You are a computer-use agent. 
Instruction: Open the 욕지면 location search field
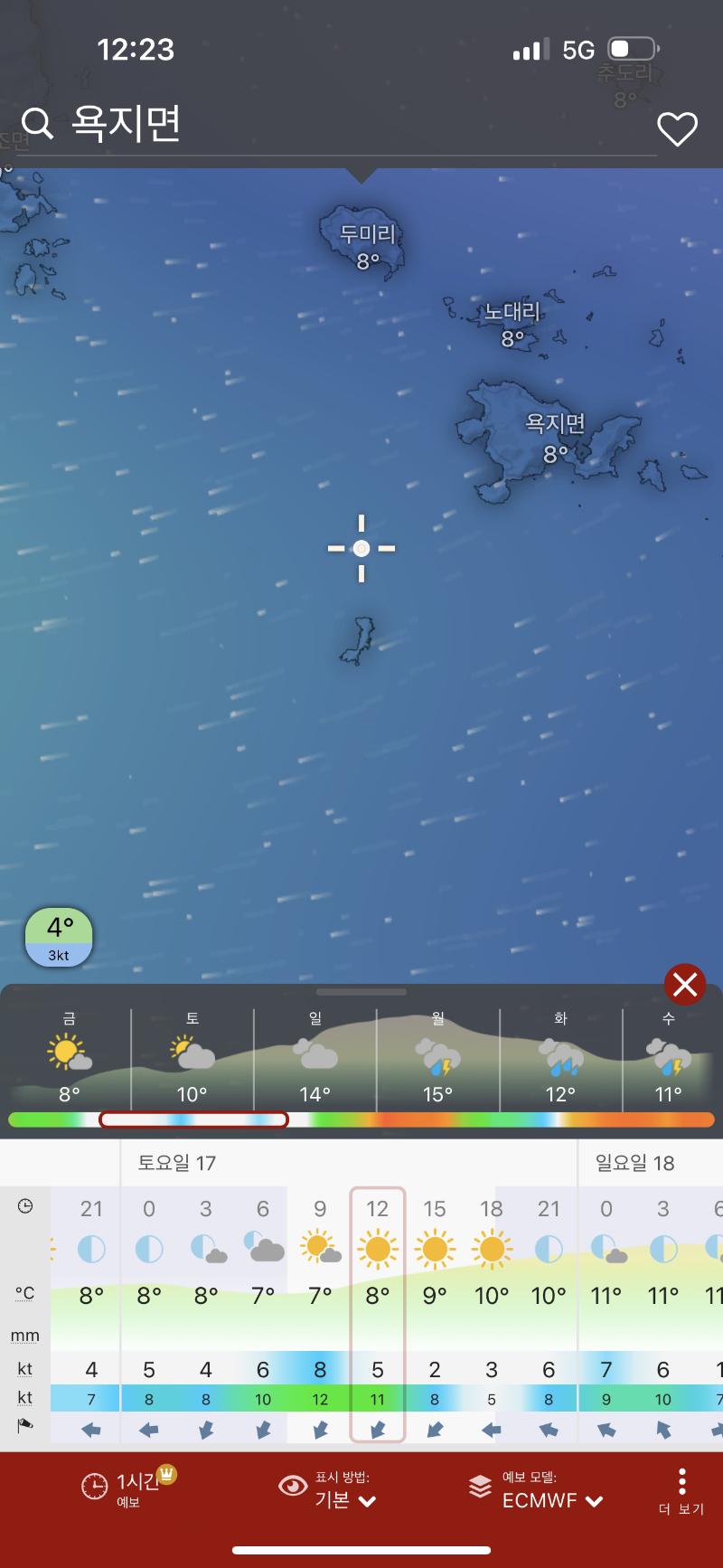271,124
